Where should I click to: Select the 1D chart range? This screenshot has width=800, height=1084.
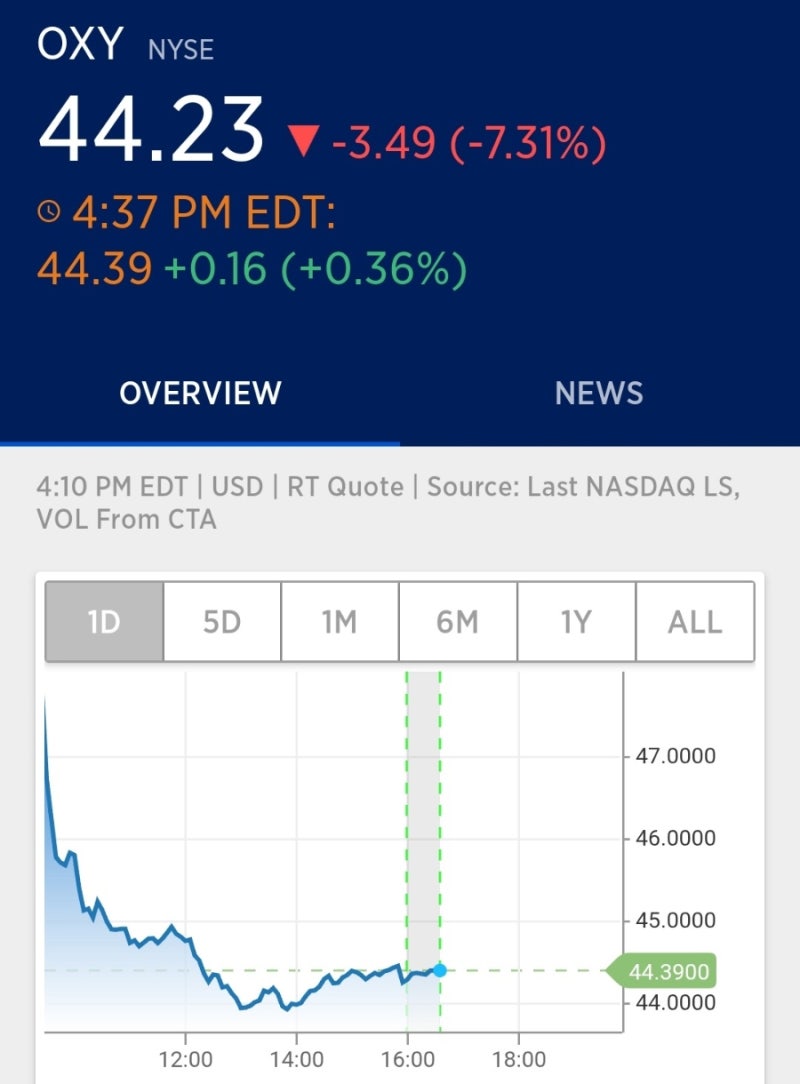coord(104,622)
